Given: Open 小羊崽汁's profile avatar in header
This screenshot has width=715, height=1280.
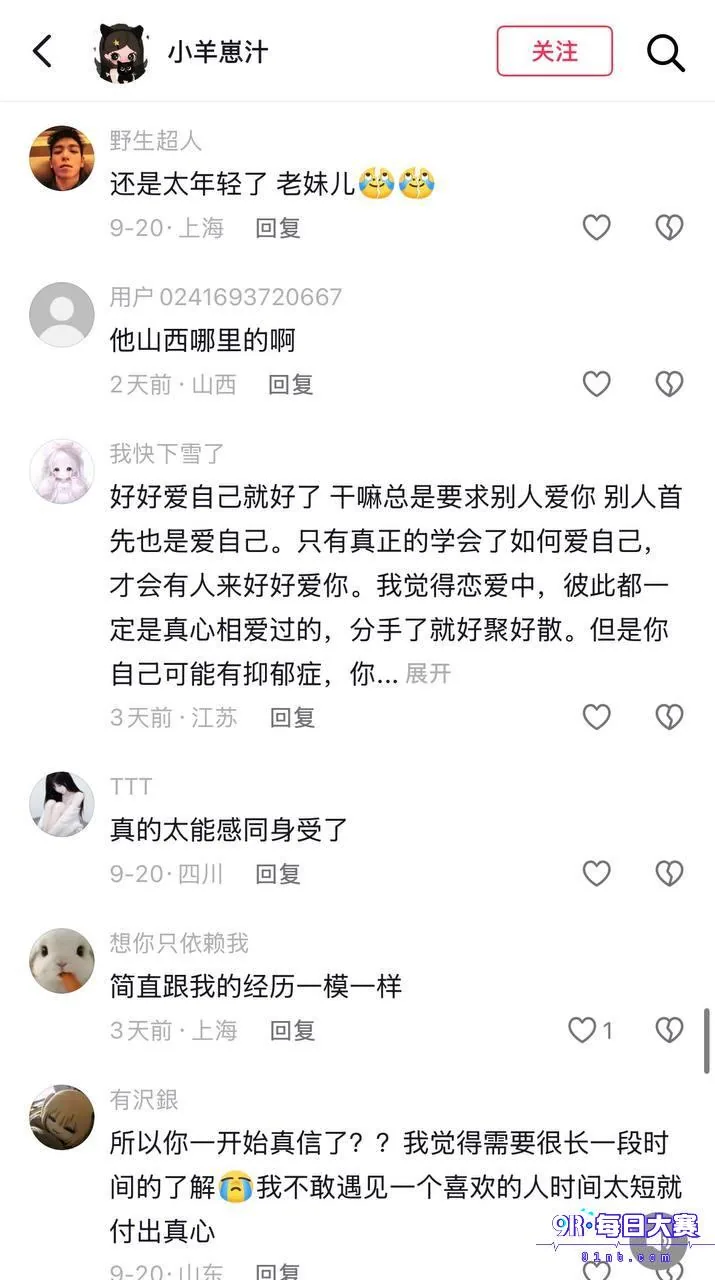Looking at the screenshot, I should click(x=122, y=52).
